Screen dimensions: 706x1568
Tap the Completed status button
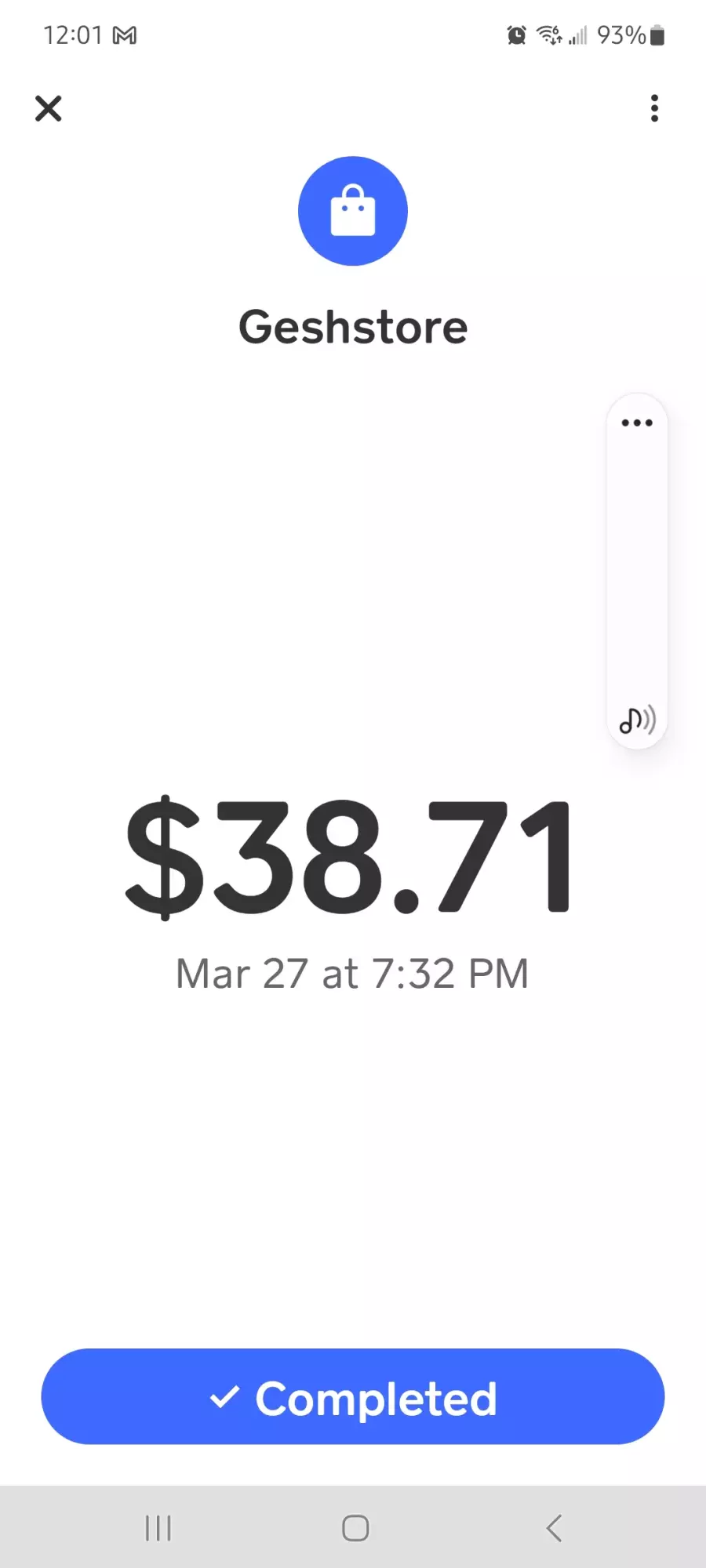(x=353, y=1396)
